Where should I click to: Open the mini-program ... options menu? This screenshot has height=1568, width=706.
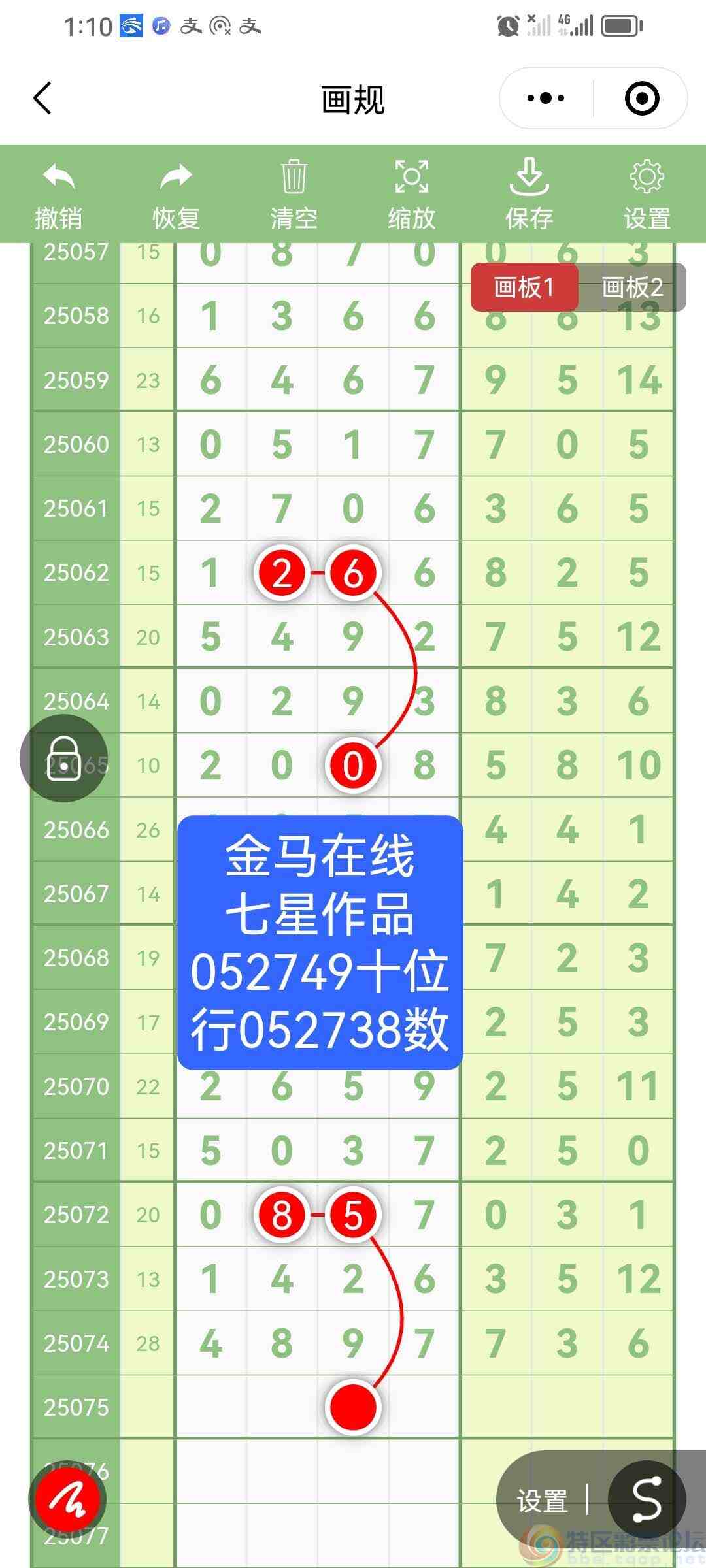coord(545,97)
